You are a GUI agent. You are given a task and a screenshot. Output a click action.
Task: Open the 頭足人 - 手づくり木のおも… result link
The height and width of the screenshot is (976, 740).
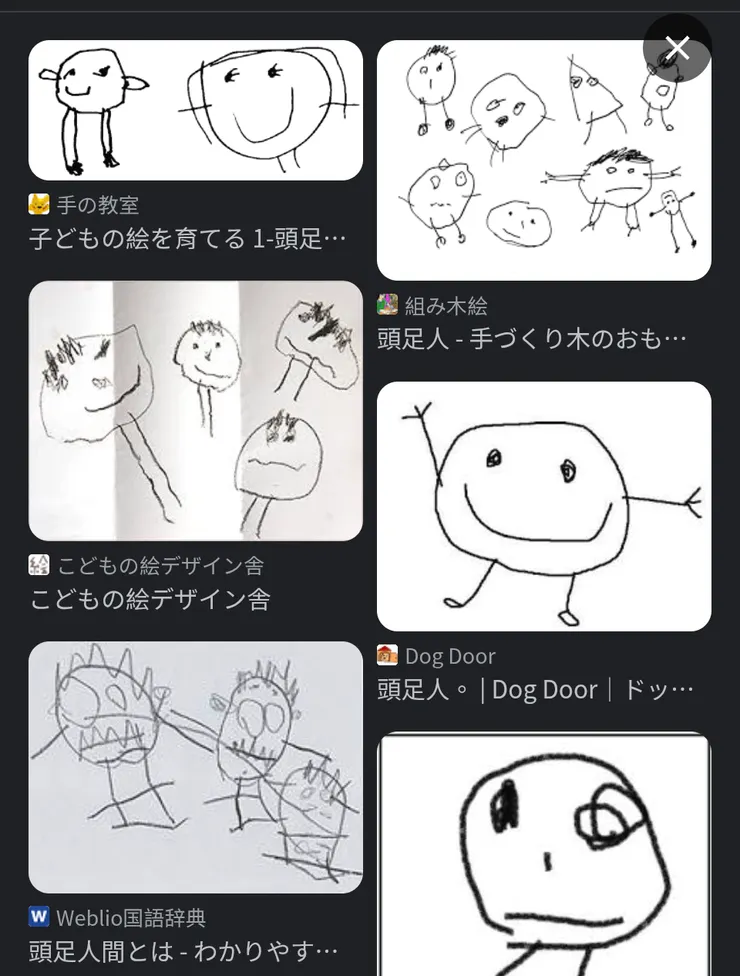pyautogui.click(x=544, y=338)
